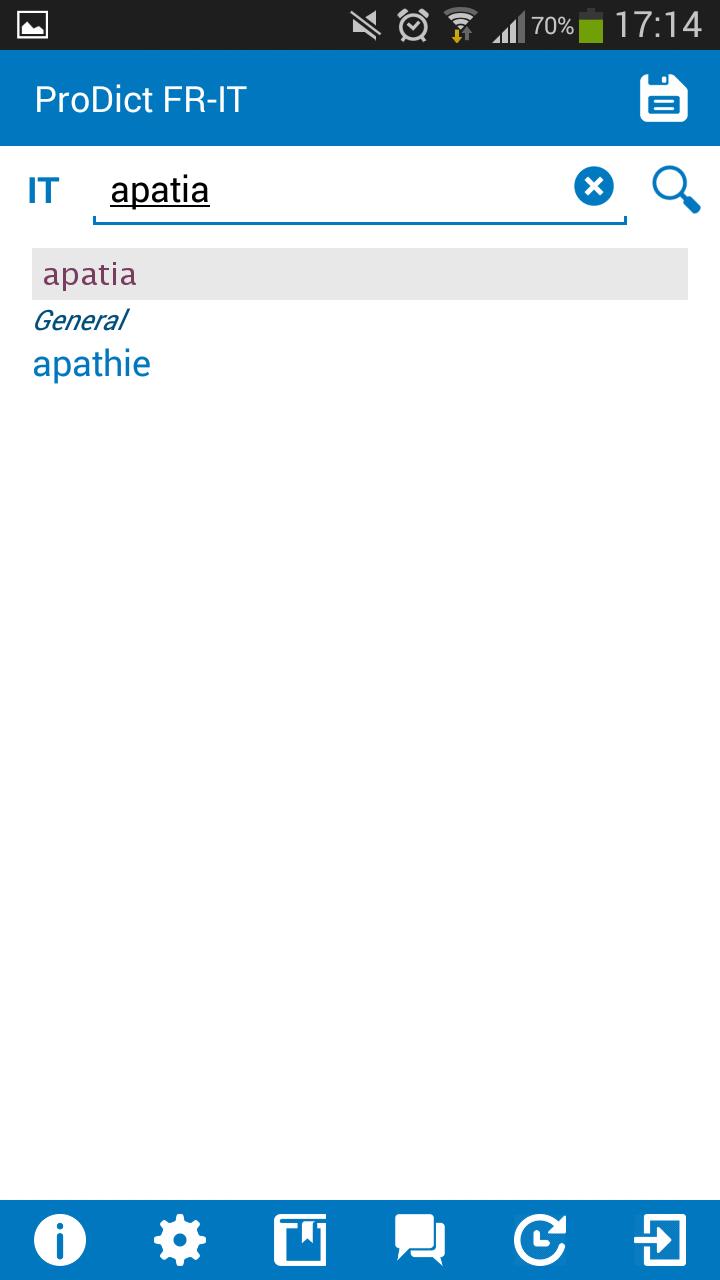Clear the search text with the X icon
Image resolution: width=720 pixels, height=1280 pixels.
pyautogui.click(x=592, y=185)
